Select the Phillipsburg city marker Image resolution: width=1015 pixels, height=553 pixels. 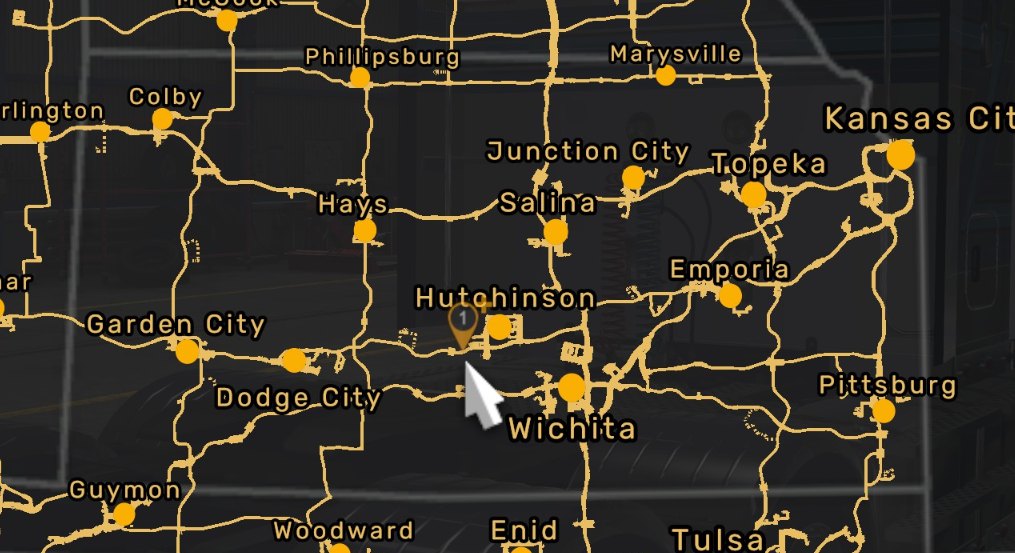coord(360,78)
